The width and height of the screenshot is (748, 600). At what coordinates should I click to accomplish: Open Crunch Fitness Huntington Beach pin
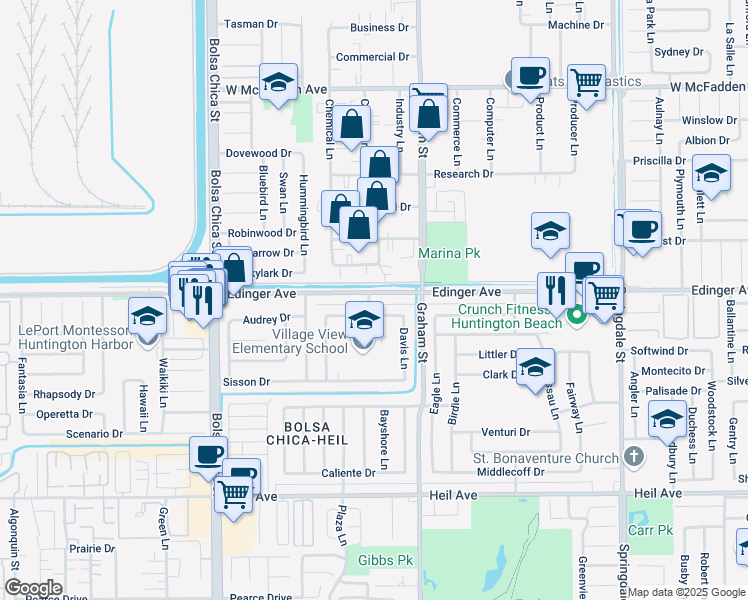(577, 318)
